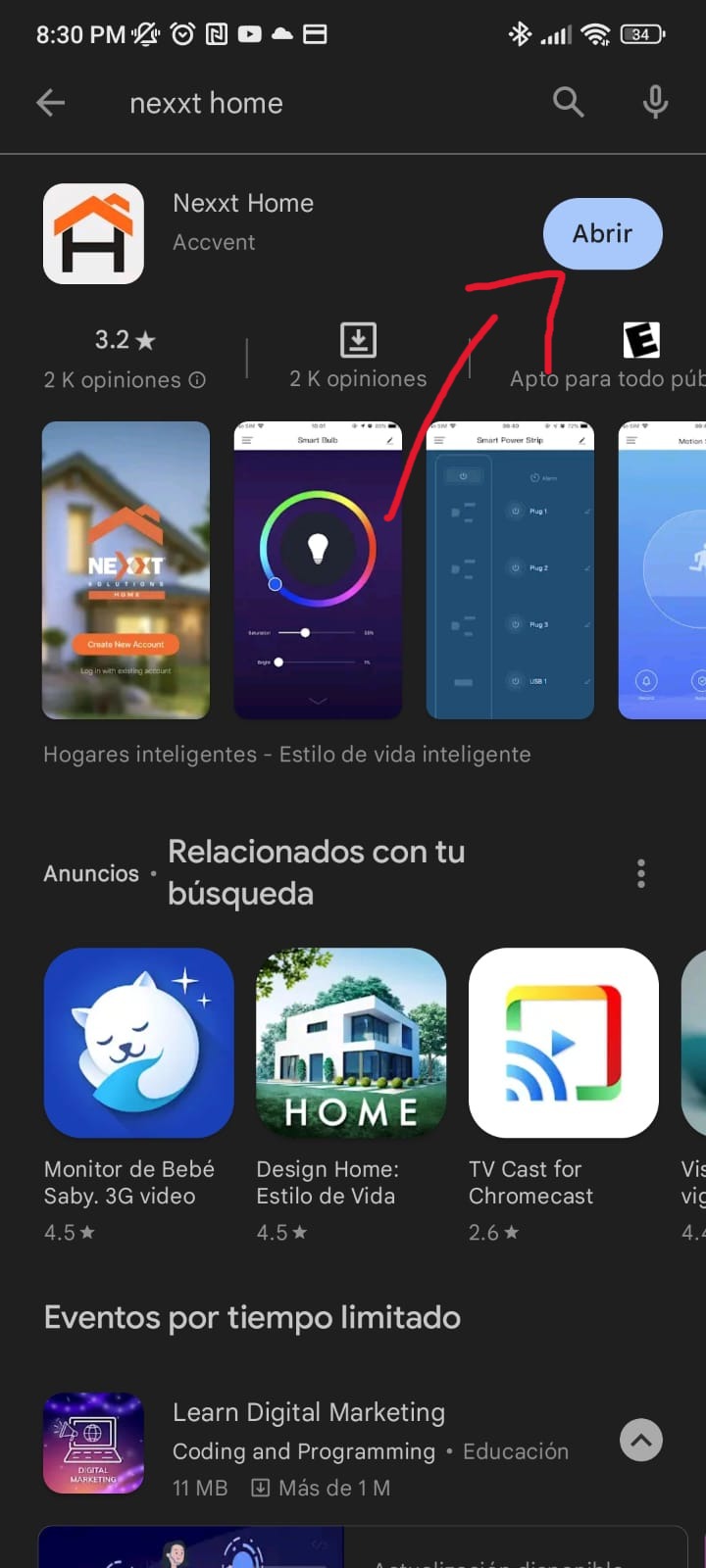Tap Abrir to open Nexxt Home
This screenshot has width=706, height=1568.
click(602, 233)
